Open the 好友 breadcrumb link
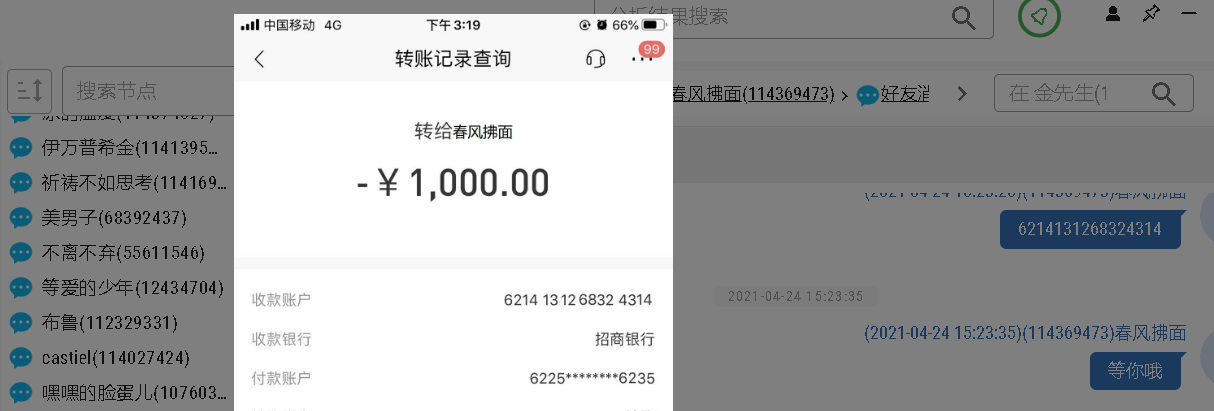 coord(904,94)
